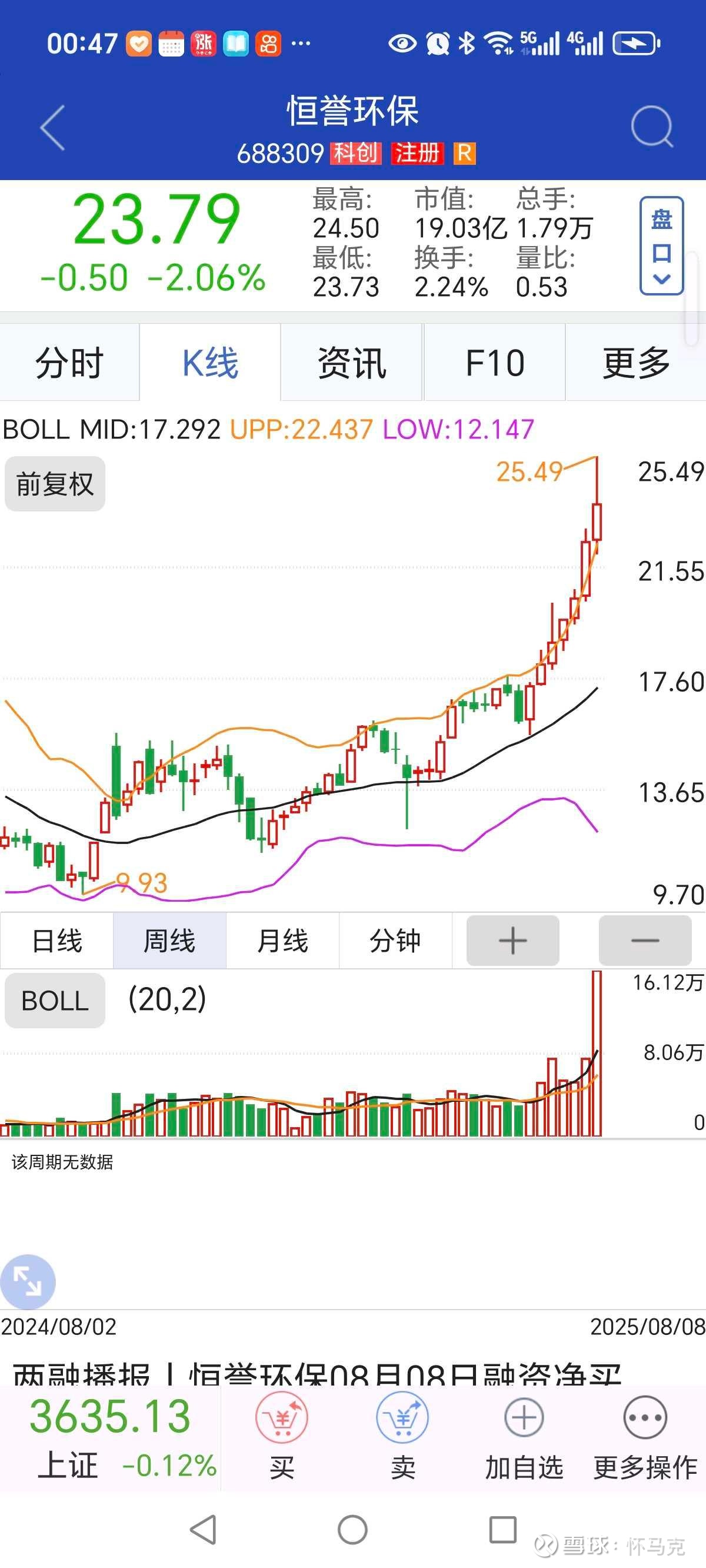Open the 资讯 news tab
This screenshot has width=706, height=1568.
352,363
